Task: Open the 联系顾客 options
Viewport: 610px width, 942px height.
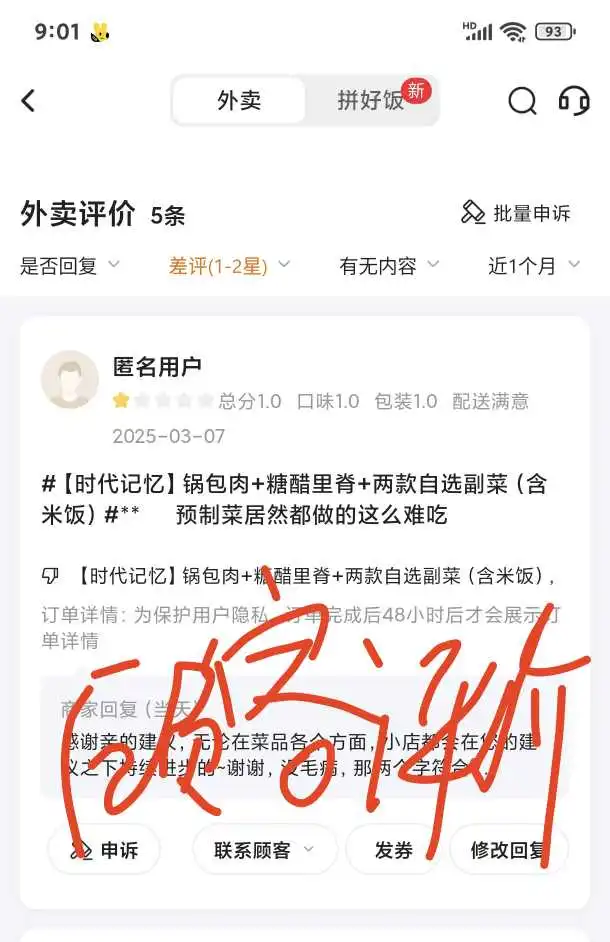Action: click(264, 850)
